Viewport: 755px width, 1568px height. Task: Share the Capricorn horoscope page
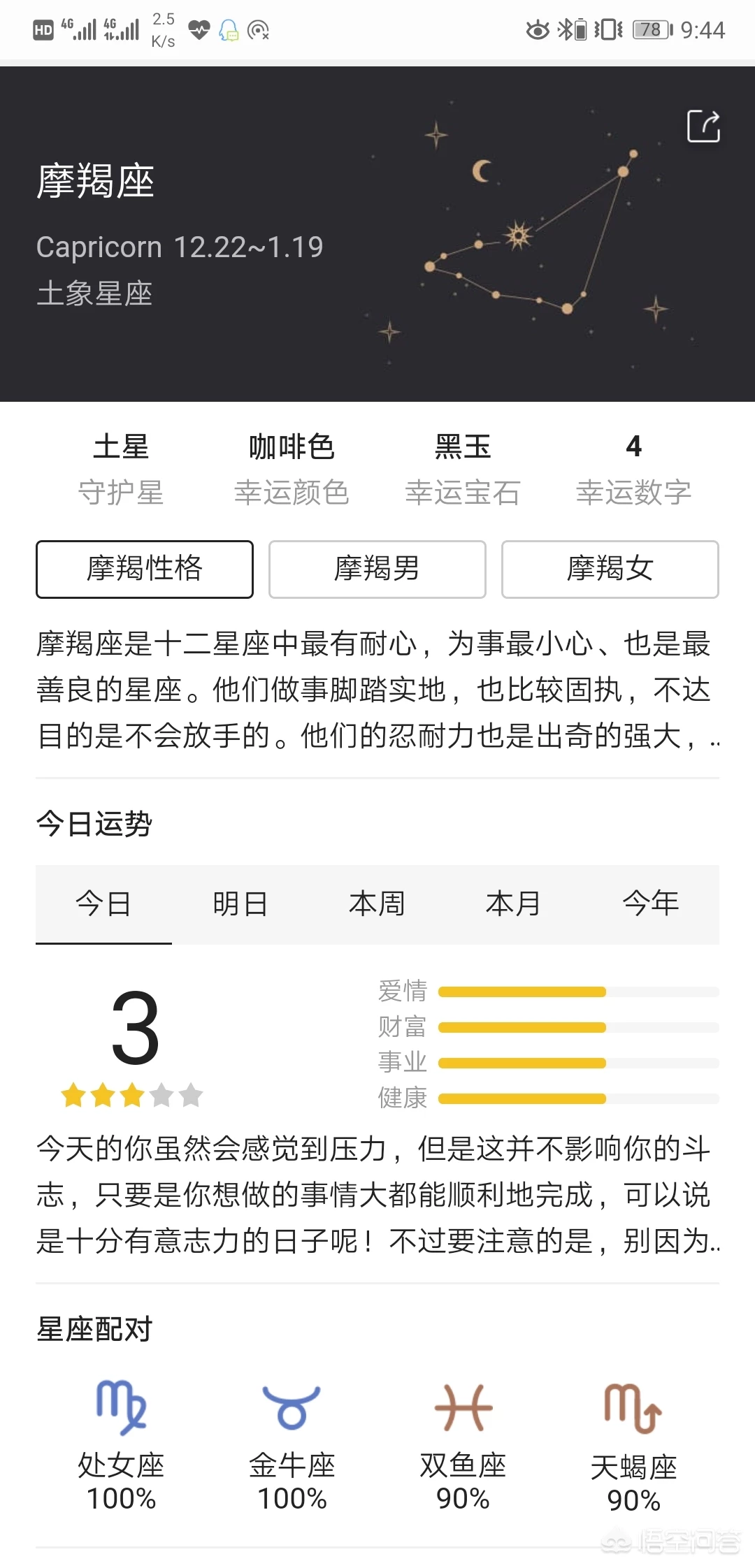[x=703, y=126]
